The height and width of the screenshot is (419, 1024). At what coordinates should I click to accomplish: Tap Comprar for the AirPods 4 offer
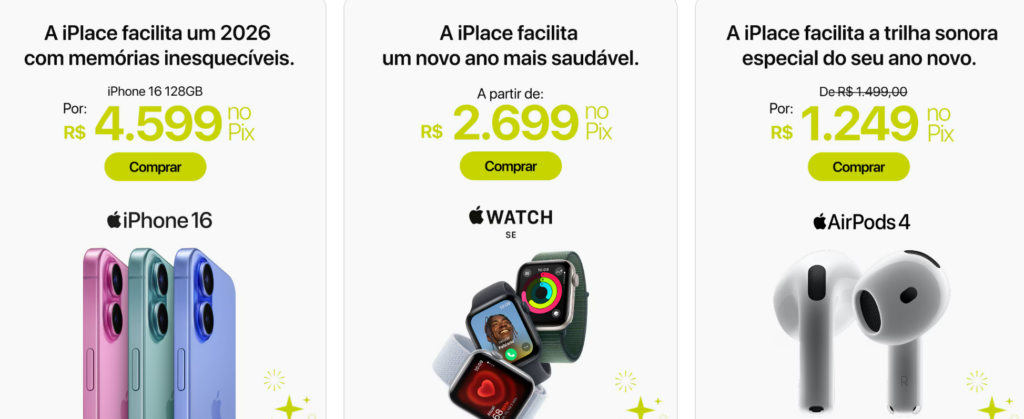point(859,166)
